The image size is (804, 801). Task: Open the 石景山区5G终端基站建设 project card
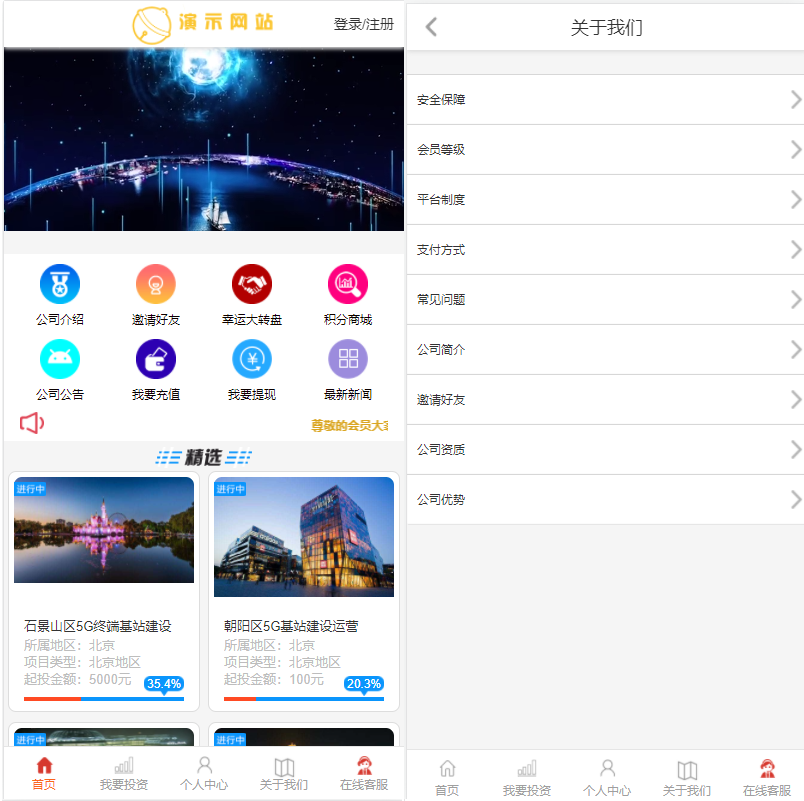click(x=104, y=590)
